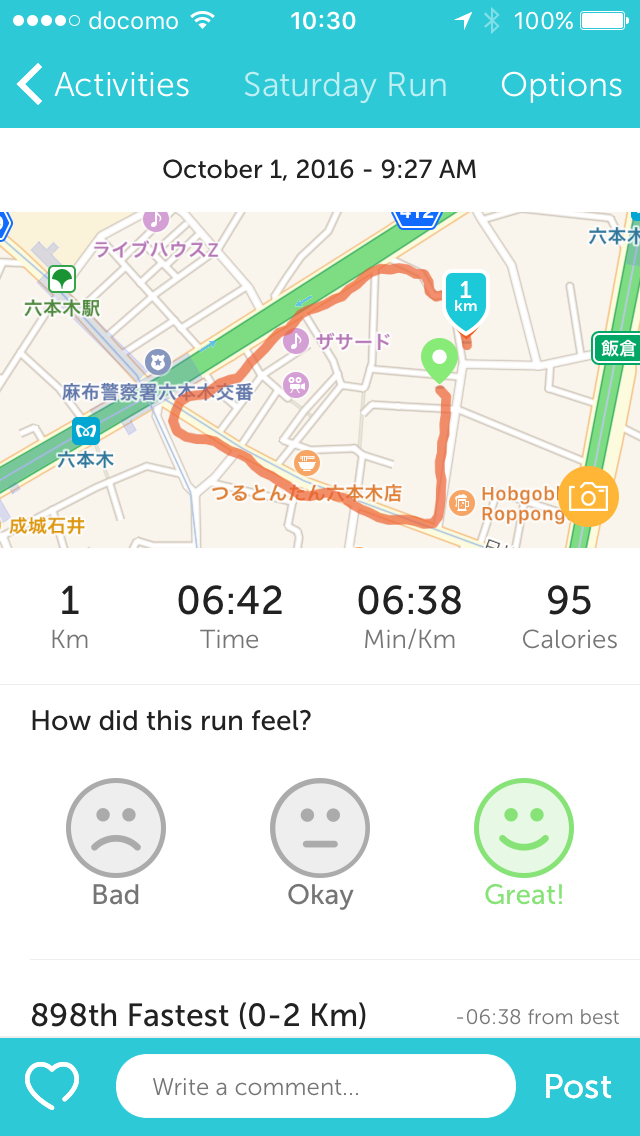Add a photo with the camera button

pyautogui.click(x=587, y=496)
